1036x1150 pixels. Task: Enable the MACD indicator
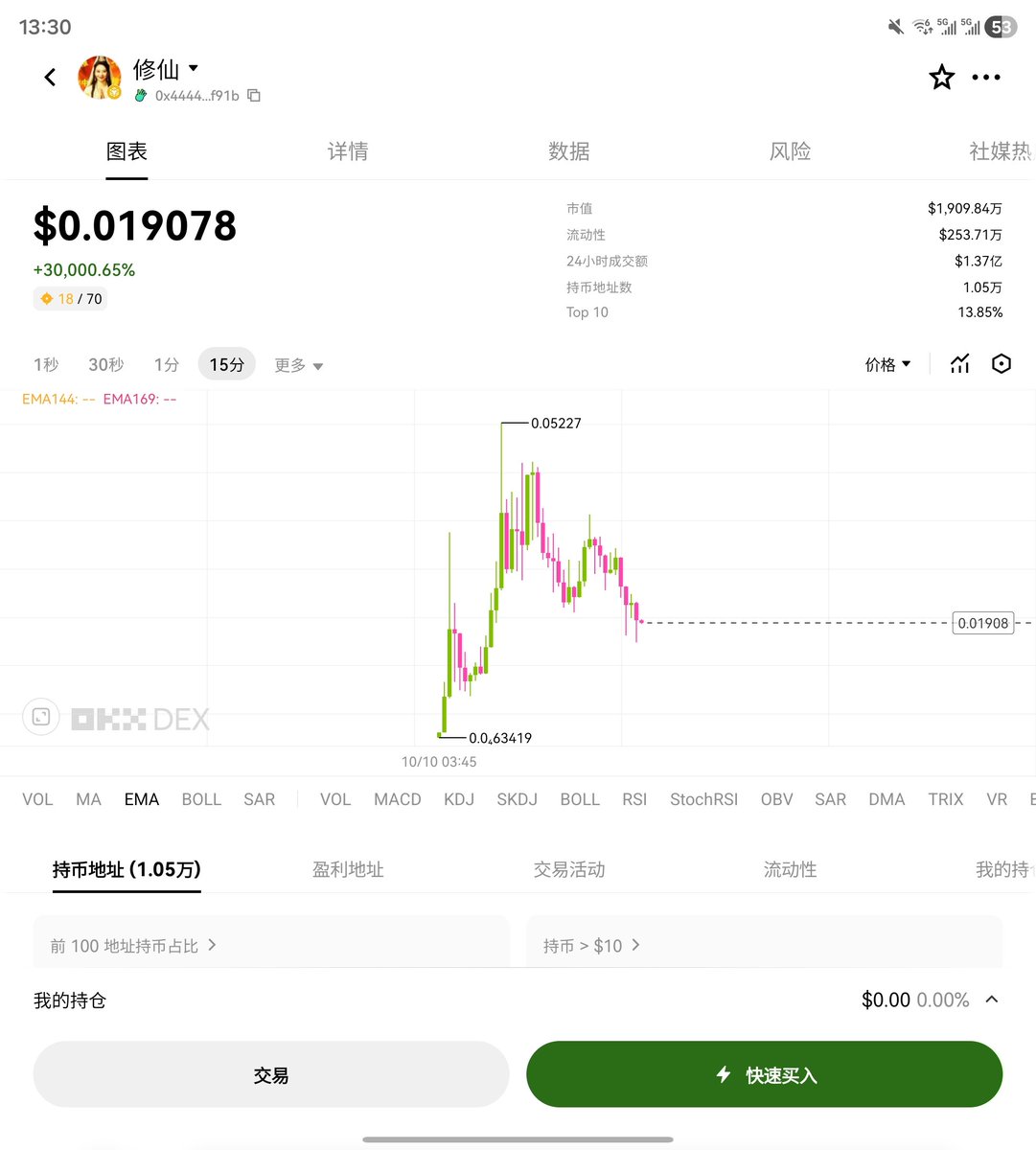click(397, 799)
